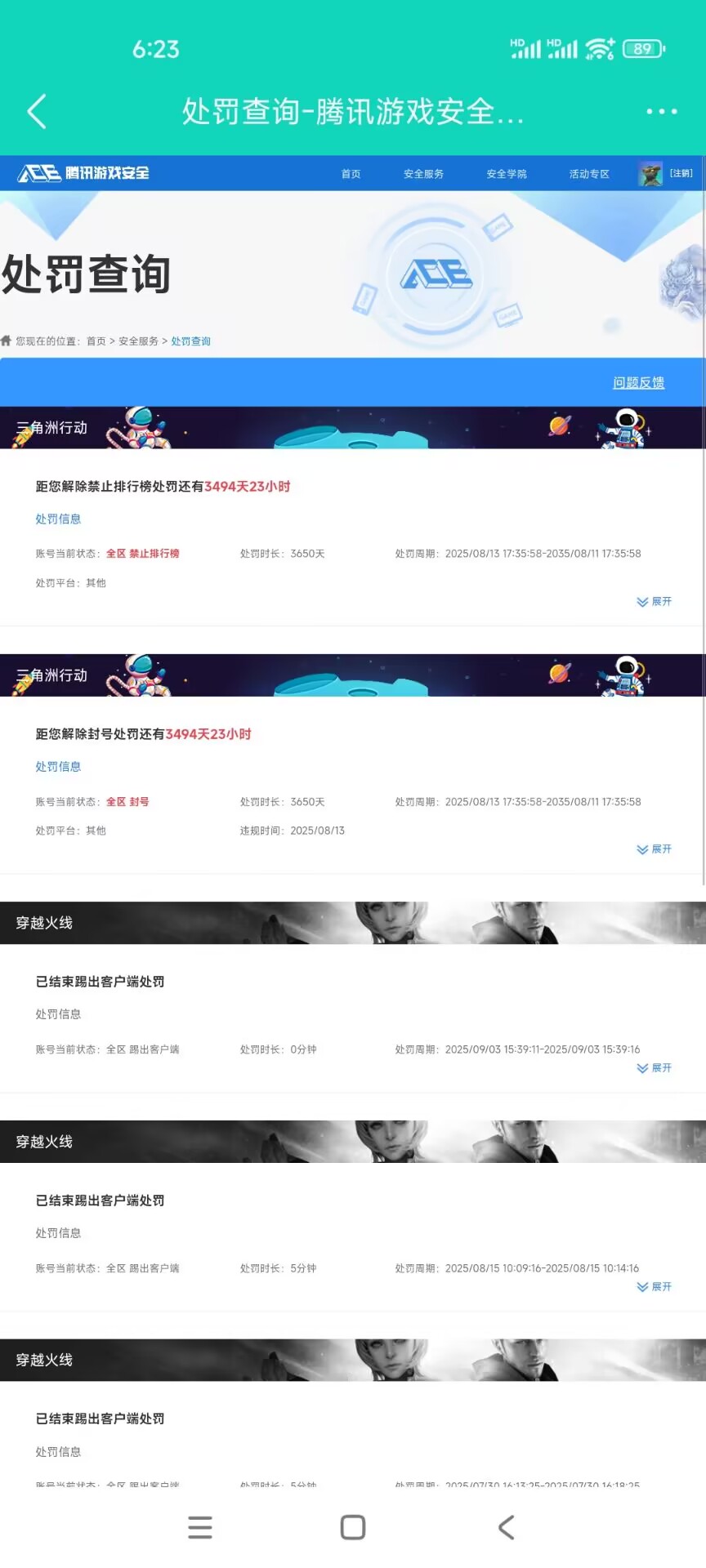This screenshot has width=706, height=1568.
Task: Open 问题反馈 link
Action: [638, 382]
